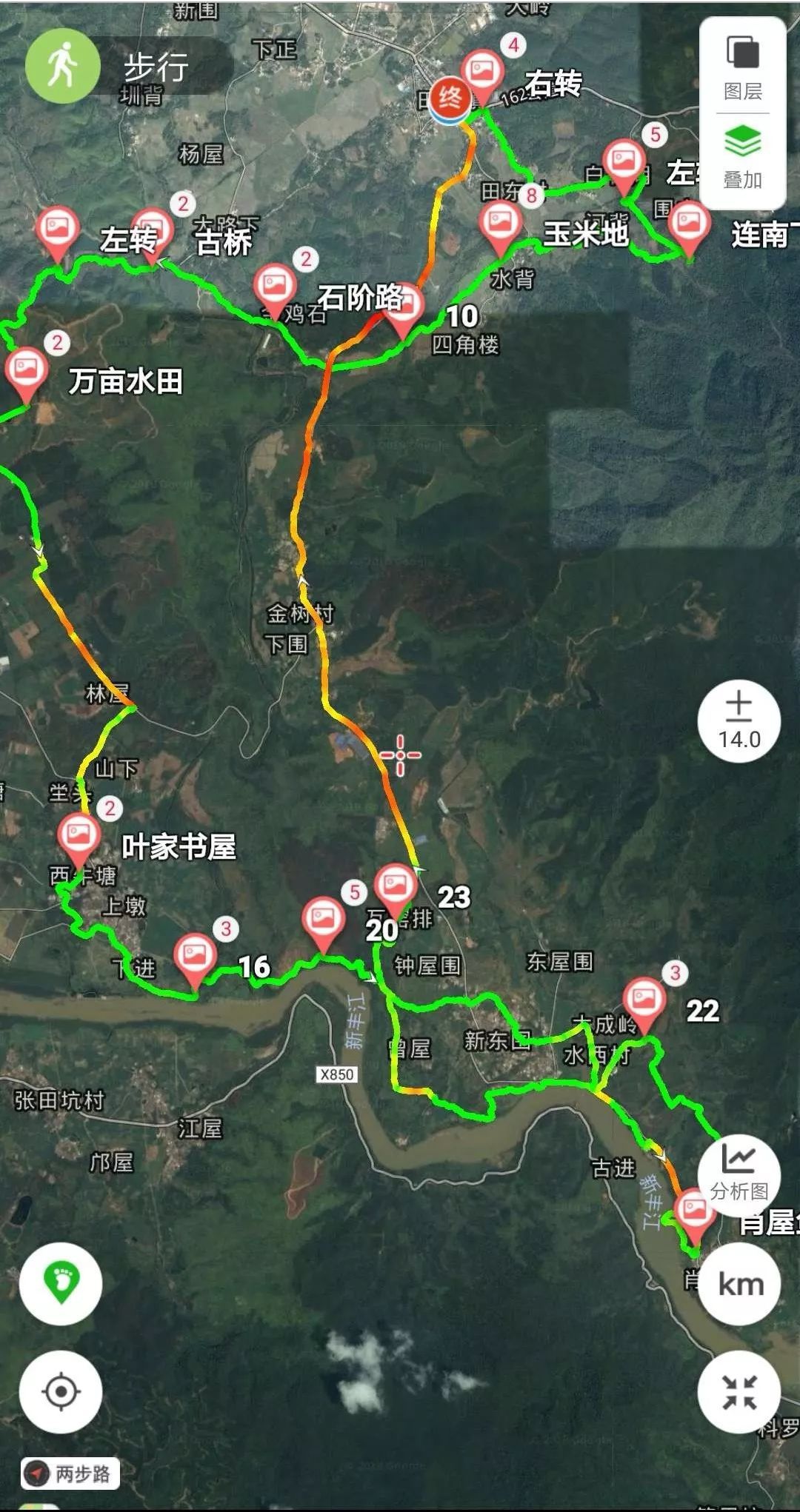The width and height of the screenshot is (800, 1512).
Task: Tap the 步行 walking mode button
Action: (63, 65)
